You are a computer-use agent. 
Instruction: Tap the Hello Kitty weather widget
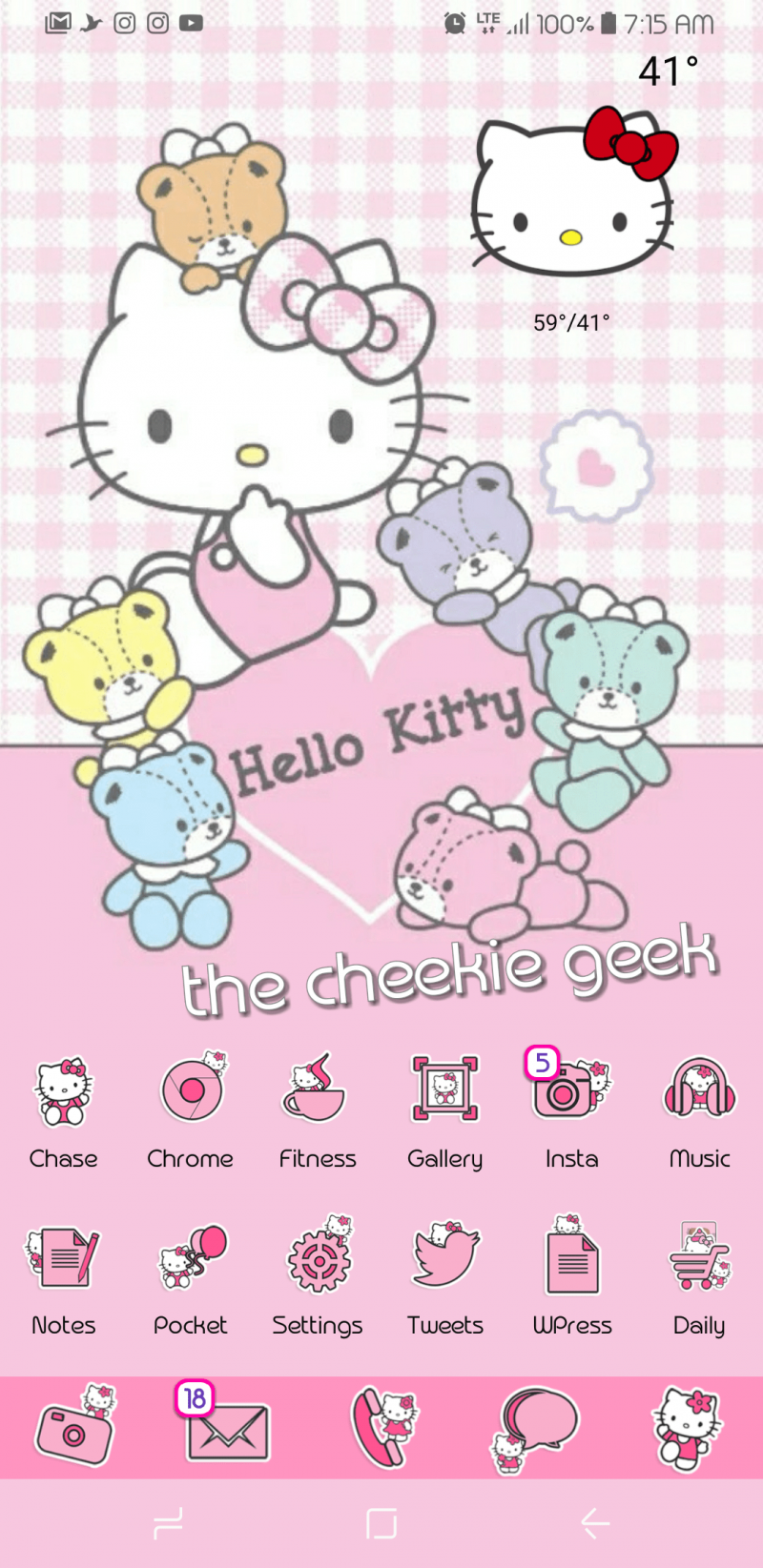[x=572, y=200]
